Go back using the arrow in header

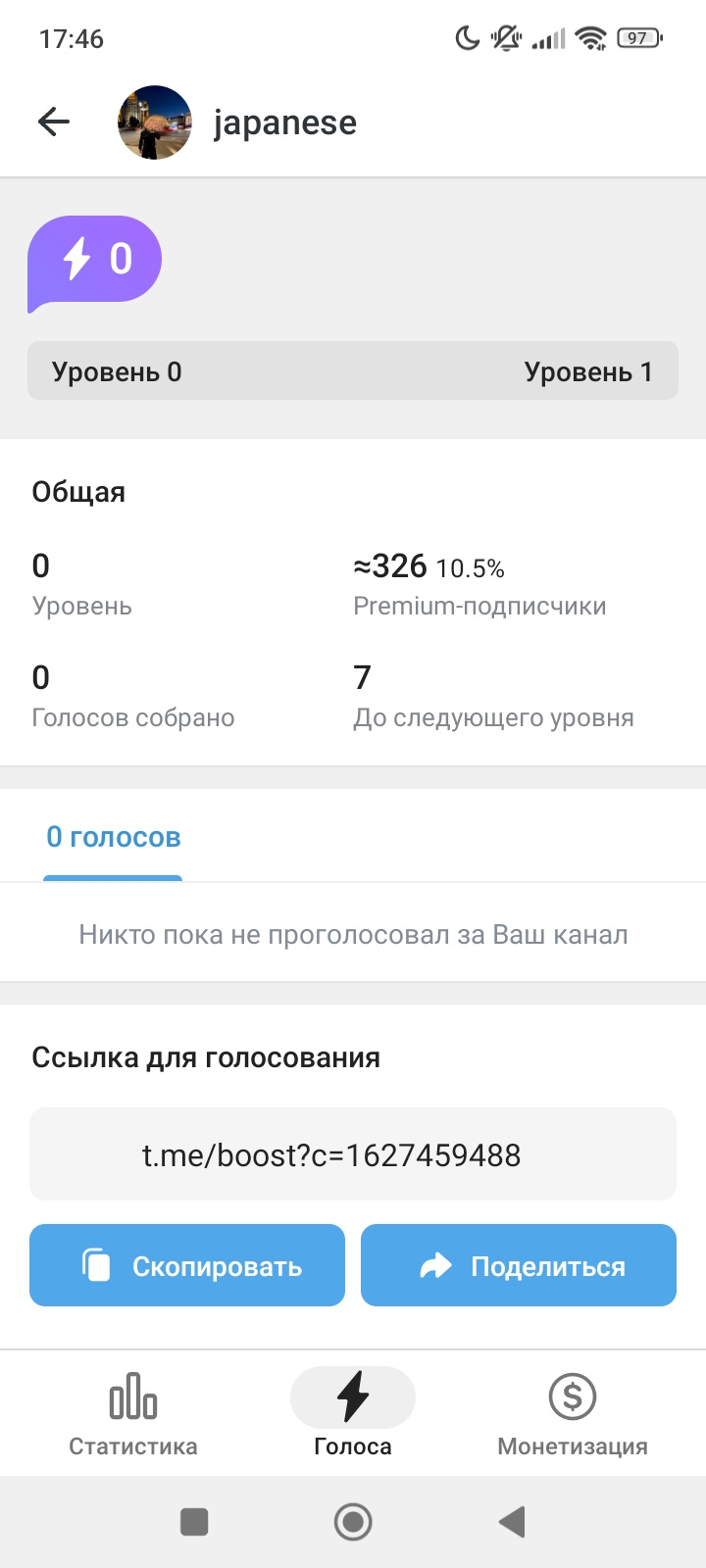tap(54, 122)
